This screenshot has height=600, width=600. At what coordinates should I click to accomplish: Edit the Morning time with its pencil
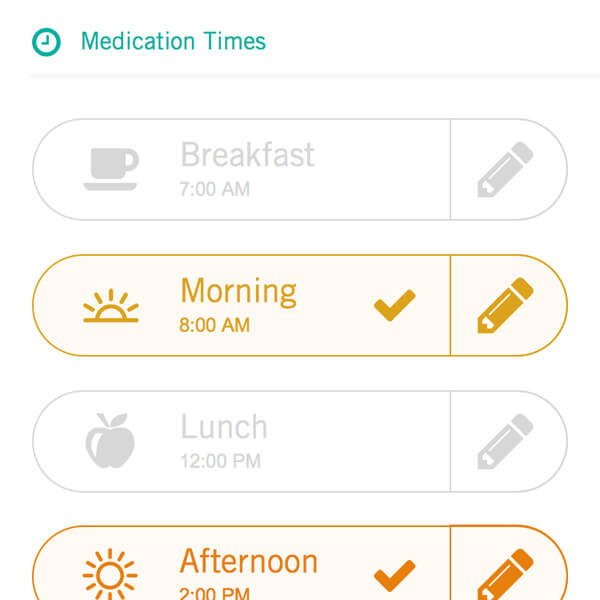coord(506,305)
